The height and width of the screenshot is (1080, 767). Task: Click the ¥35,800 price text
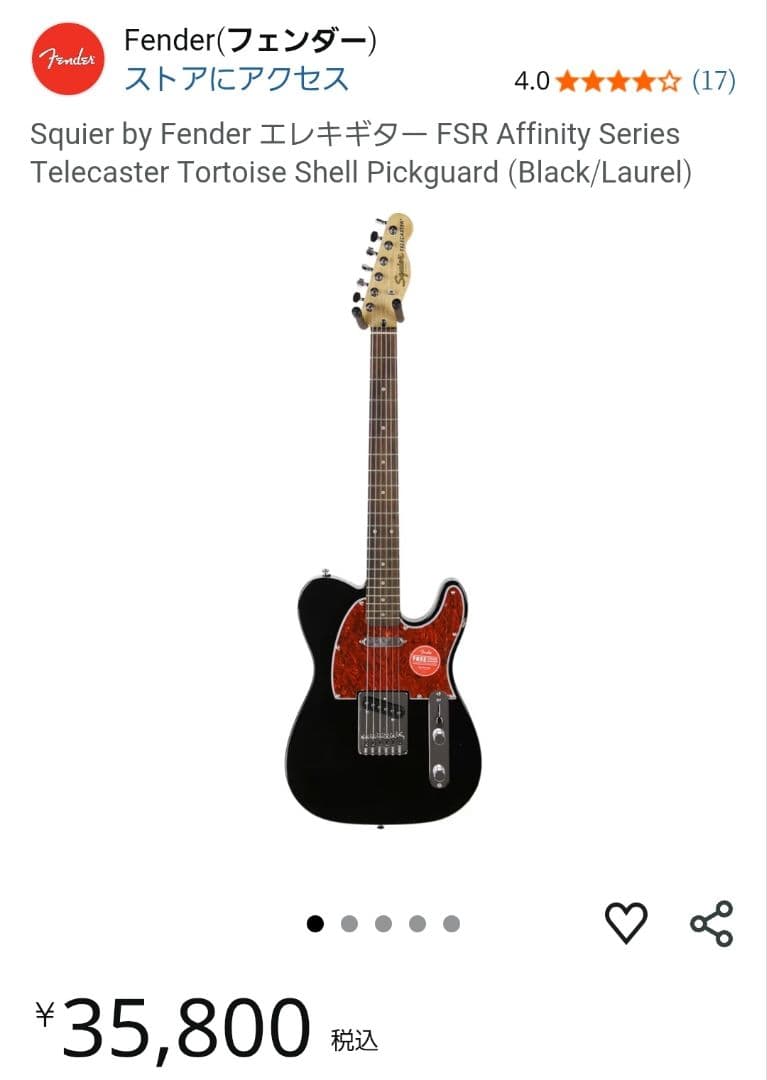click(x=170, y=1020)
